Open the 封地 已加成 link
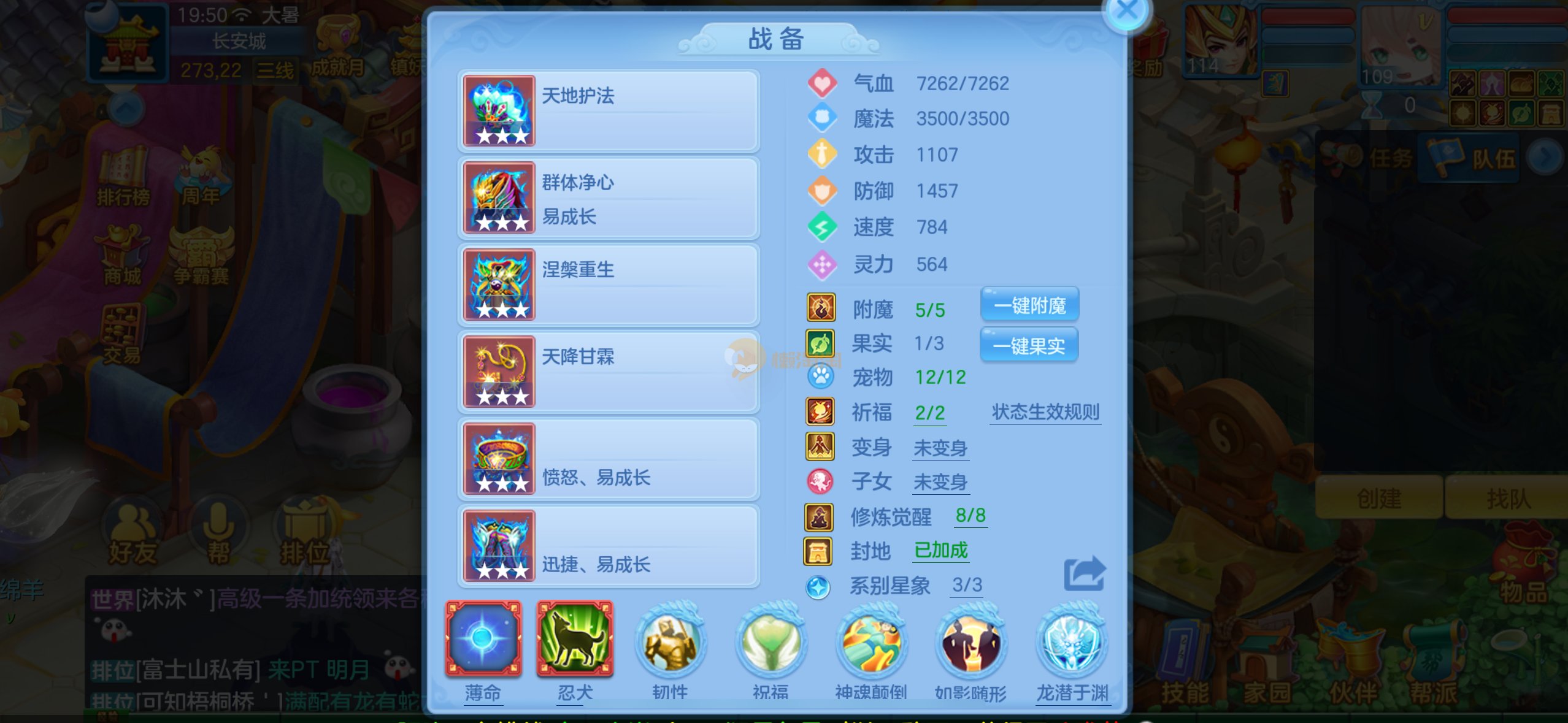 coord(940,550)
